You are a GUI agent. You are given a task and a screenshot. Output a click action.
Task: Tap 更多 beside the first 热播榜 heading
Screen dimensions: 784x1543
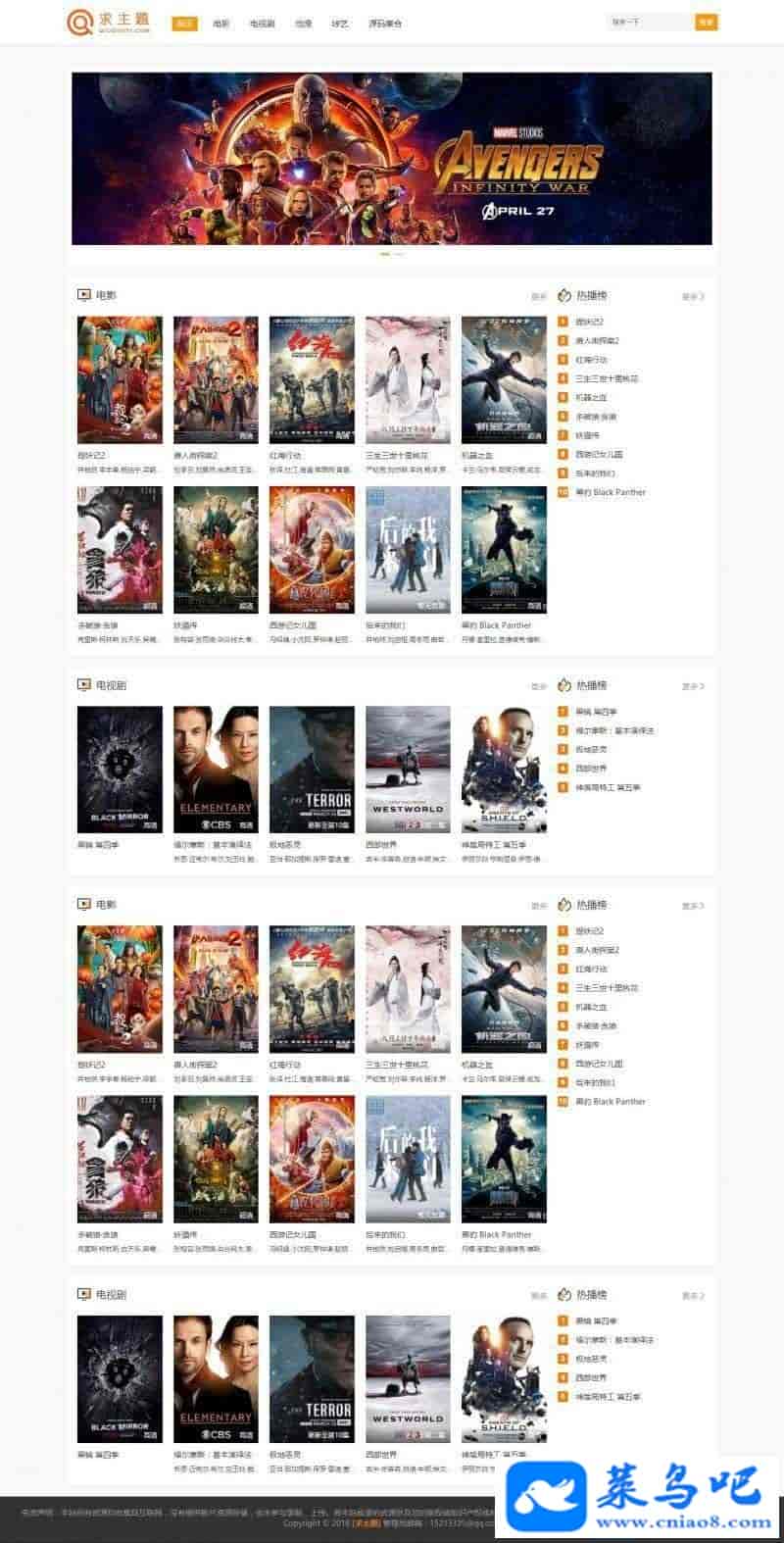(x=693, y=296)
